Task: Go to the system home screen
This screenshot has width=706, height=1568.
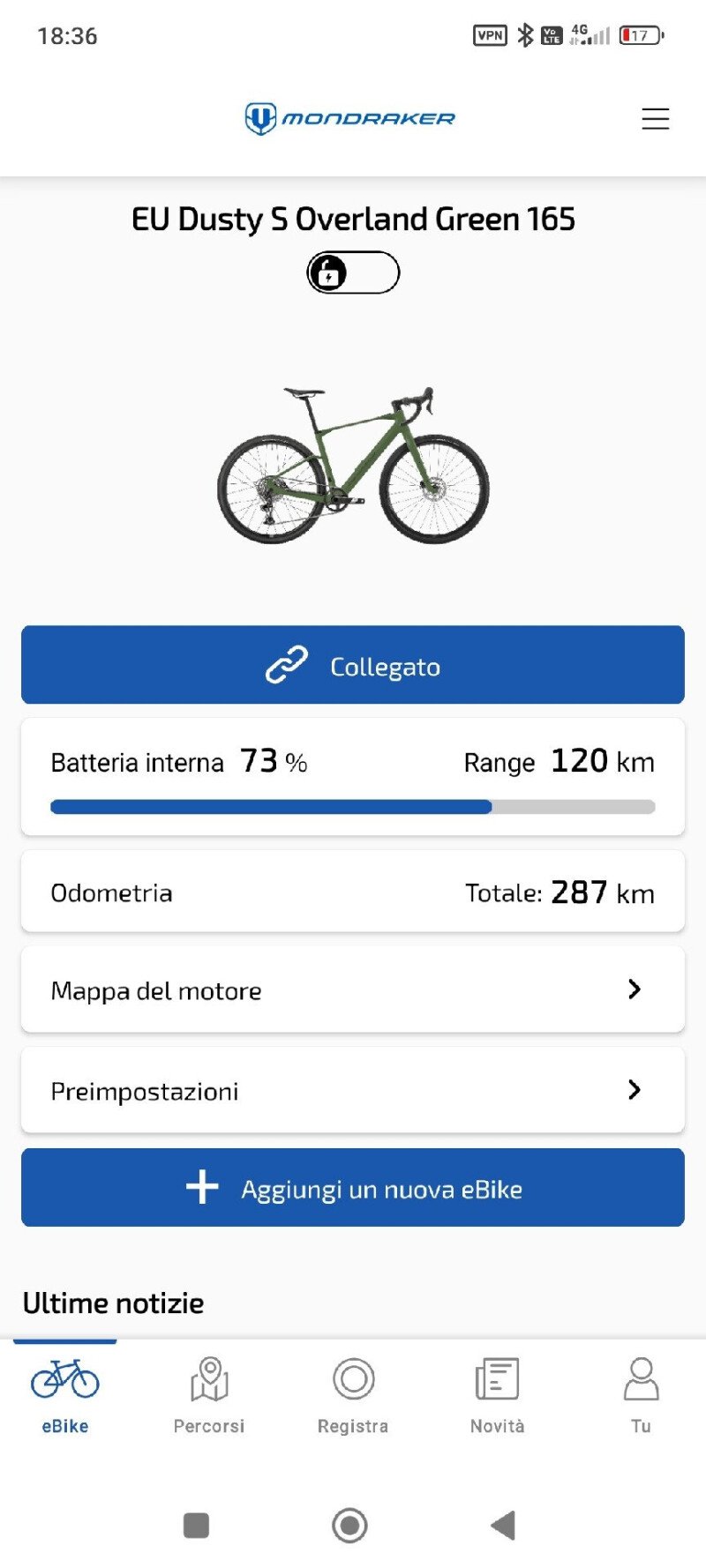Action: click(349, 1525)
